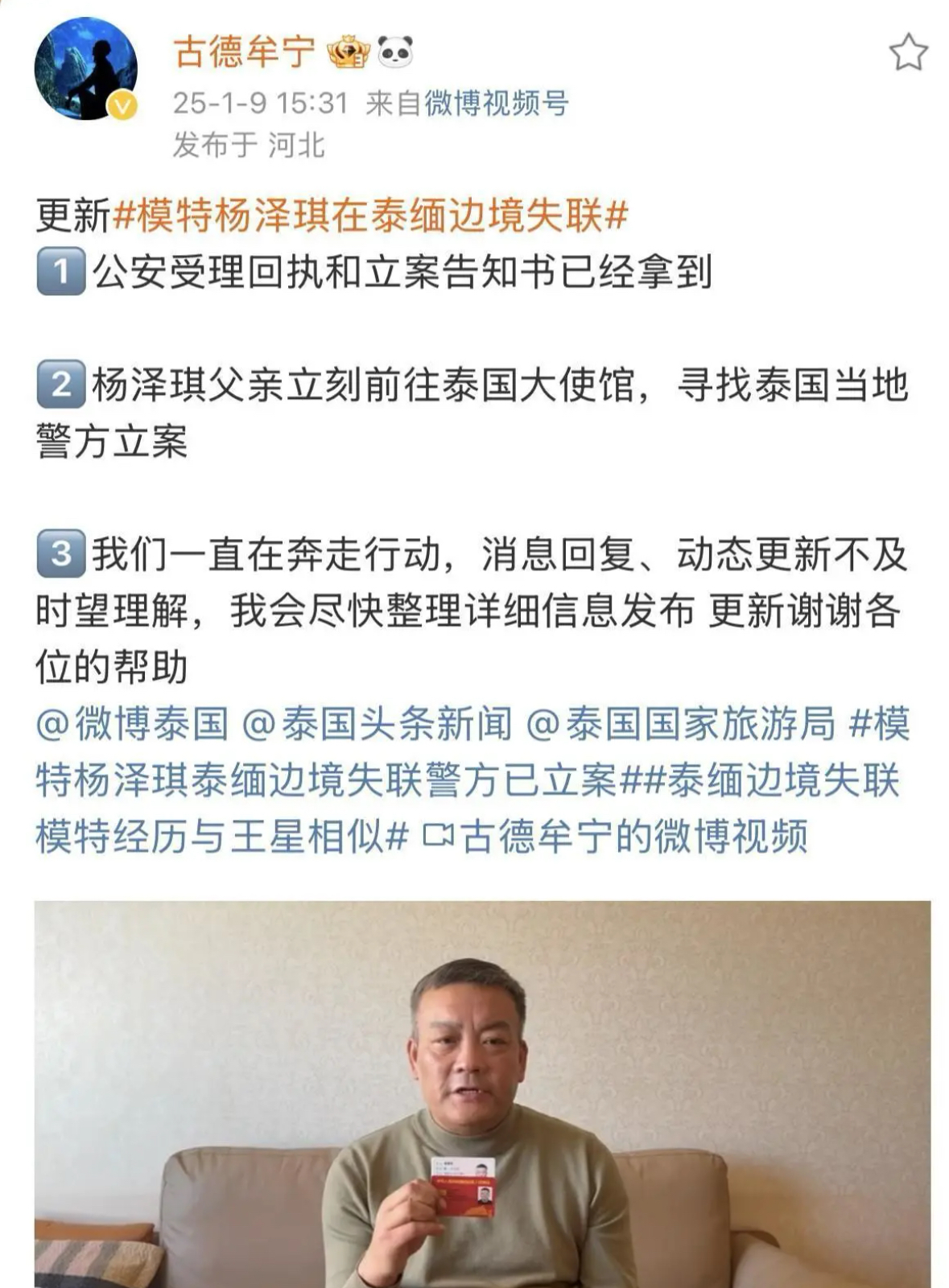Visit the mentioned account @微博泰国
The width and height of the screenshot is (949, 1288).
[x=132, y=724]
